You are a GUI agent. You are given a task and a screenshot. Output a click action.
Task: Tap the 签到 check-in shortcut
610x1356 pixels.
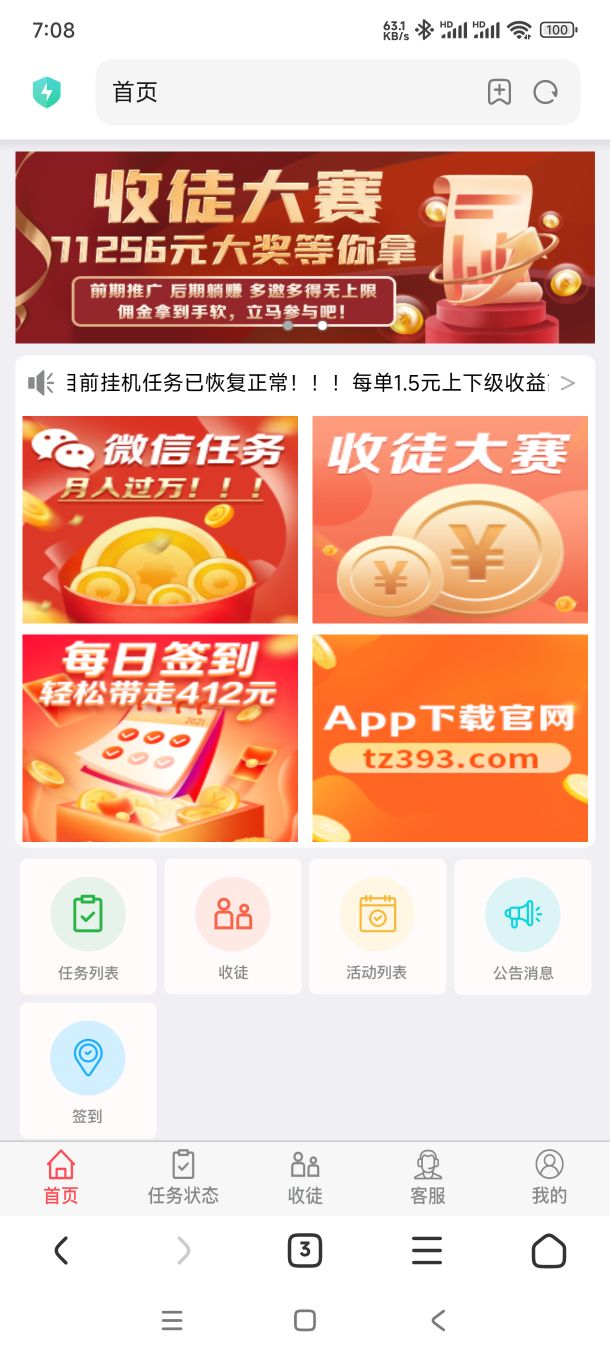(88, 1070)
